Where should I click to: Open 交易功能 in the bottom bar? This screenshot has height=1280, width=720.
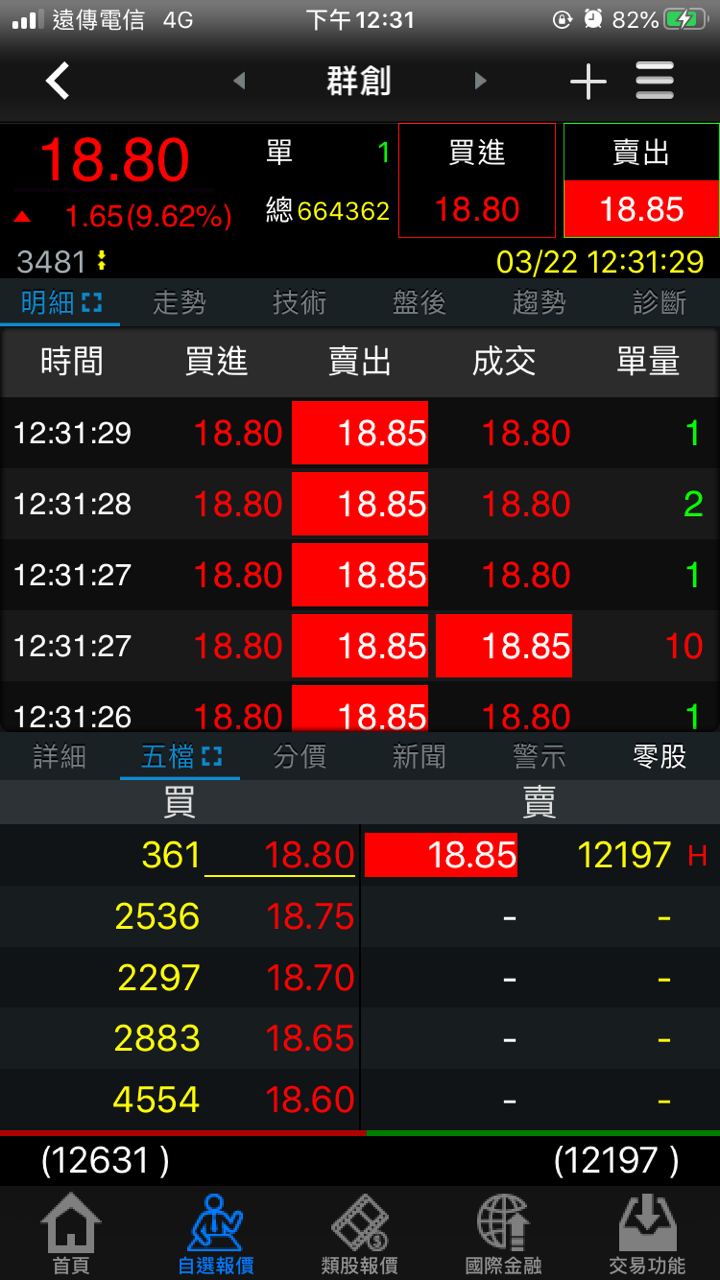647,1235
